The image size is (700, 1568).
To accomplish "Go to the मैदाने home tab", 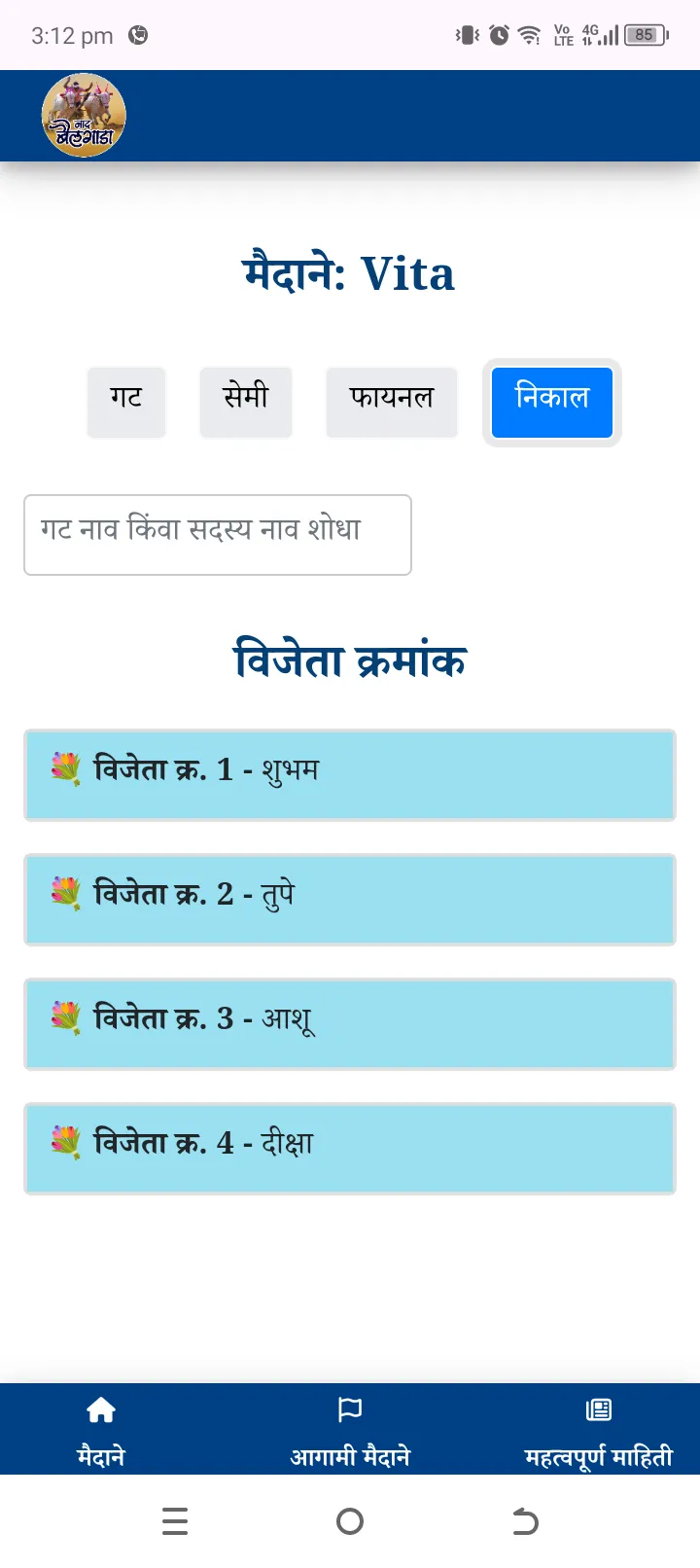I will pos(101,1430).
